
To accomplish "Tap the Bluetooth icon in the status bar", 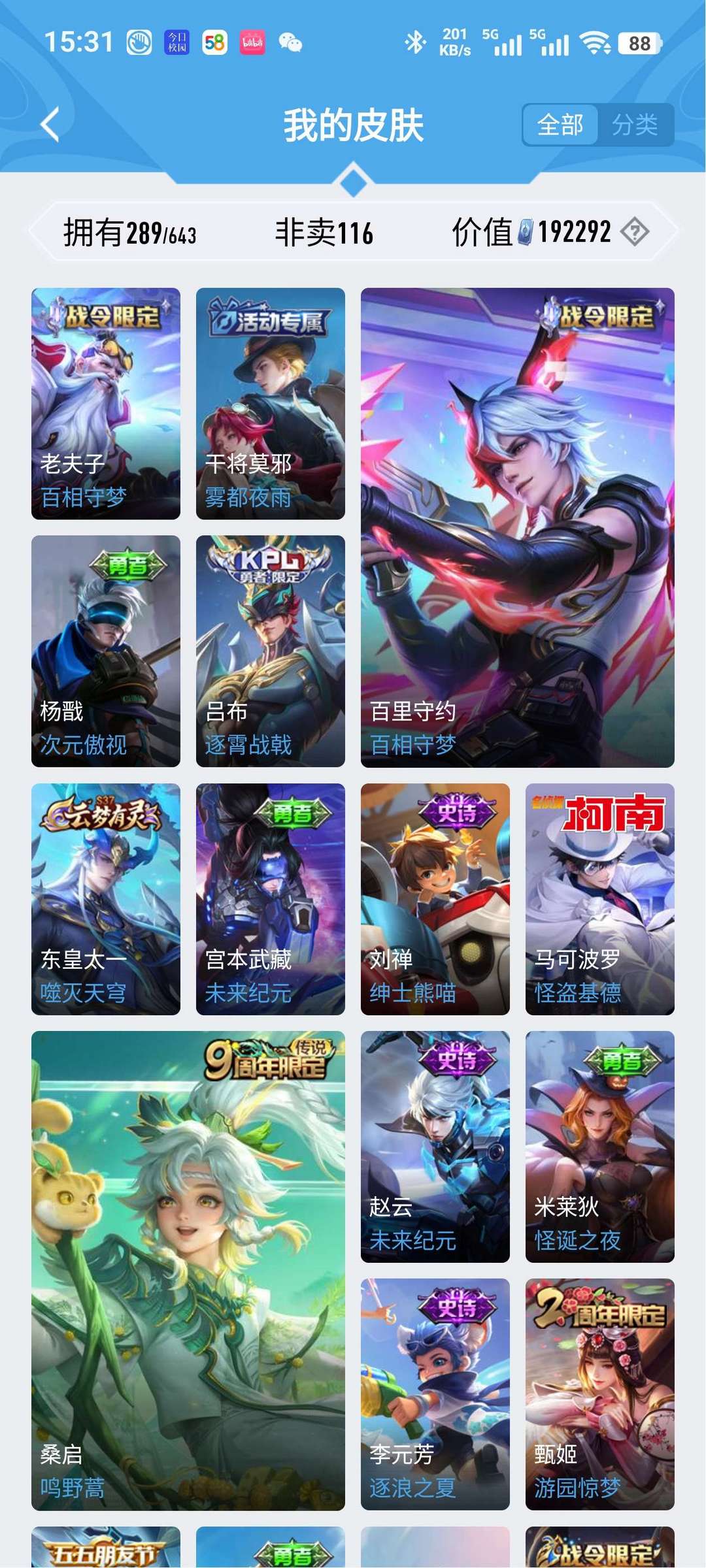I will tap(414, 43).
